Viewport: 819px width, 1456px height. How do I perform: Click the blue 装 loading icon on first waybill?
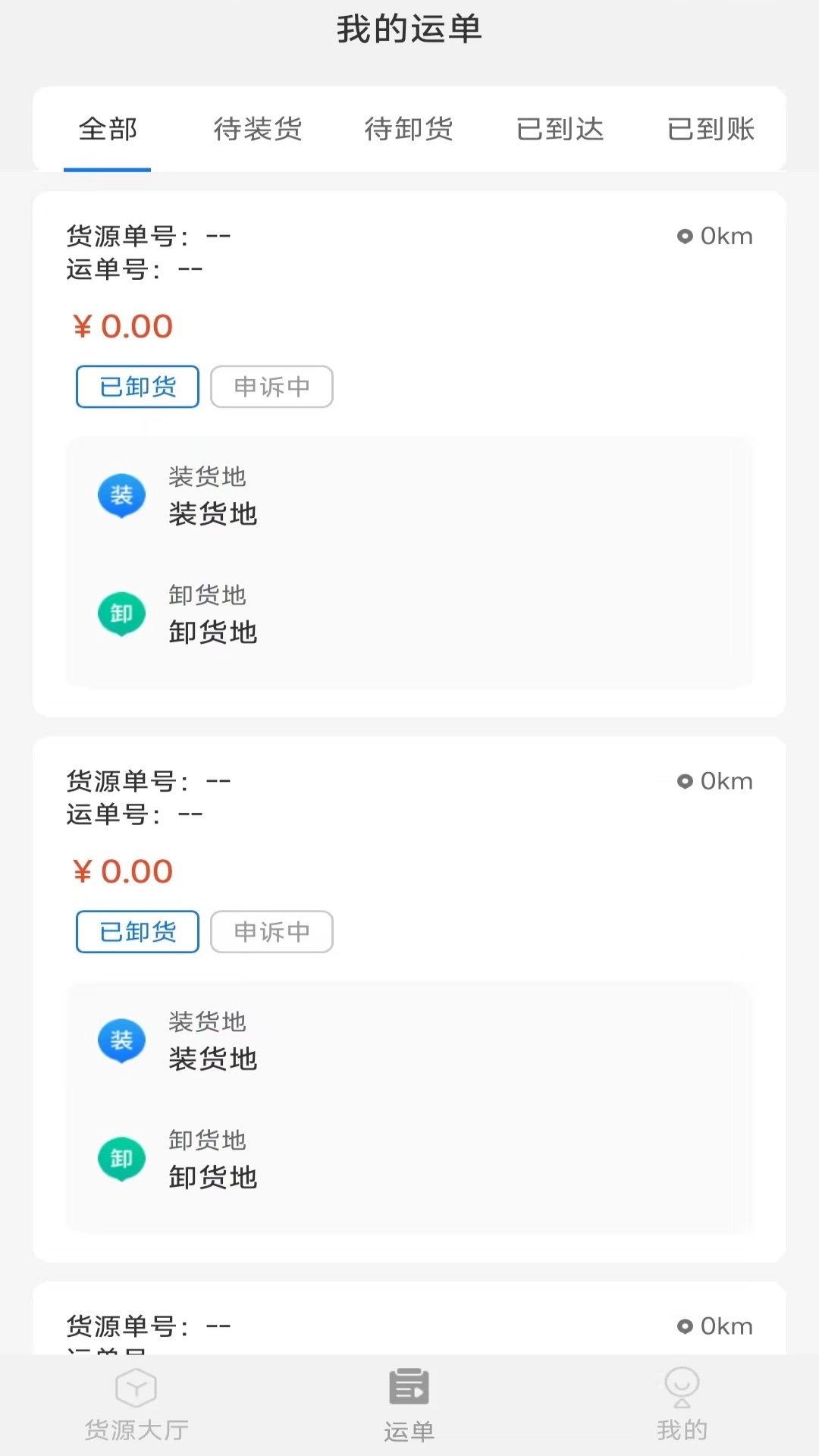pyautogui.click(x=121, y=495)
